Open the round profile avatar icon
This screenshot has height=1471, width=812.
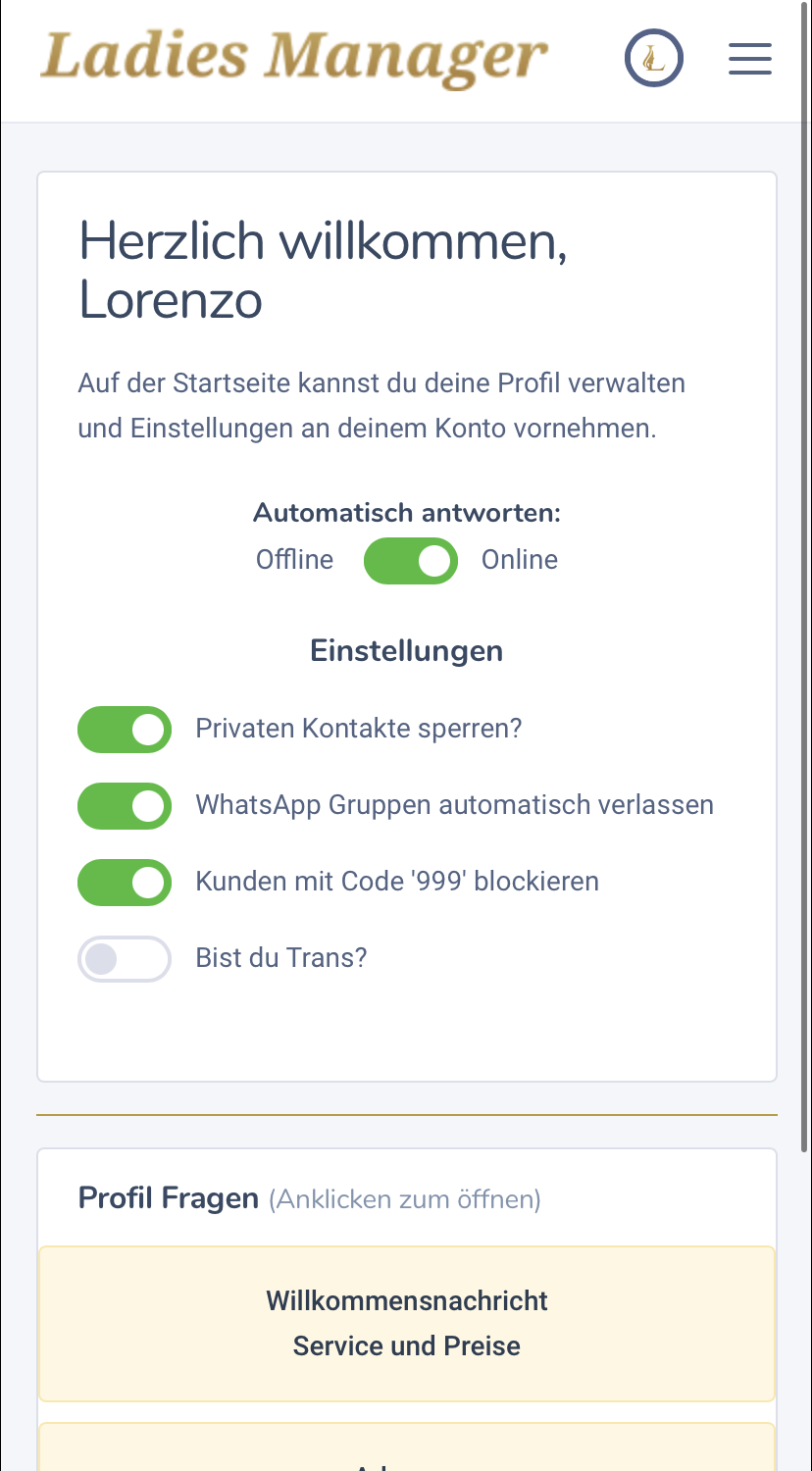click(x=654, y=59)
